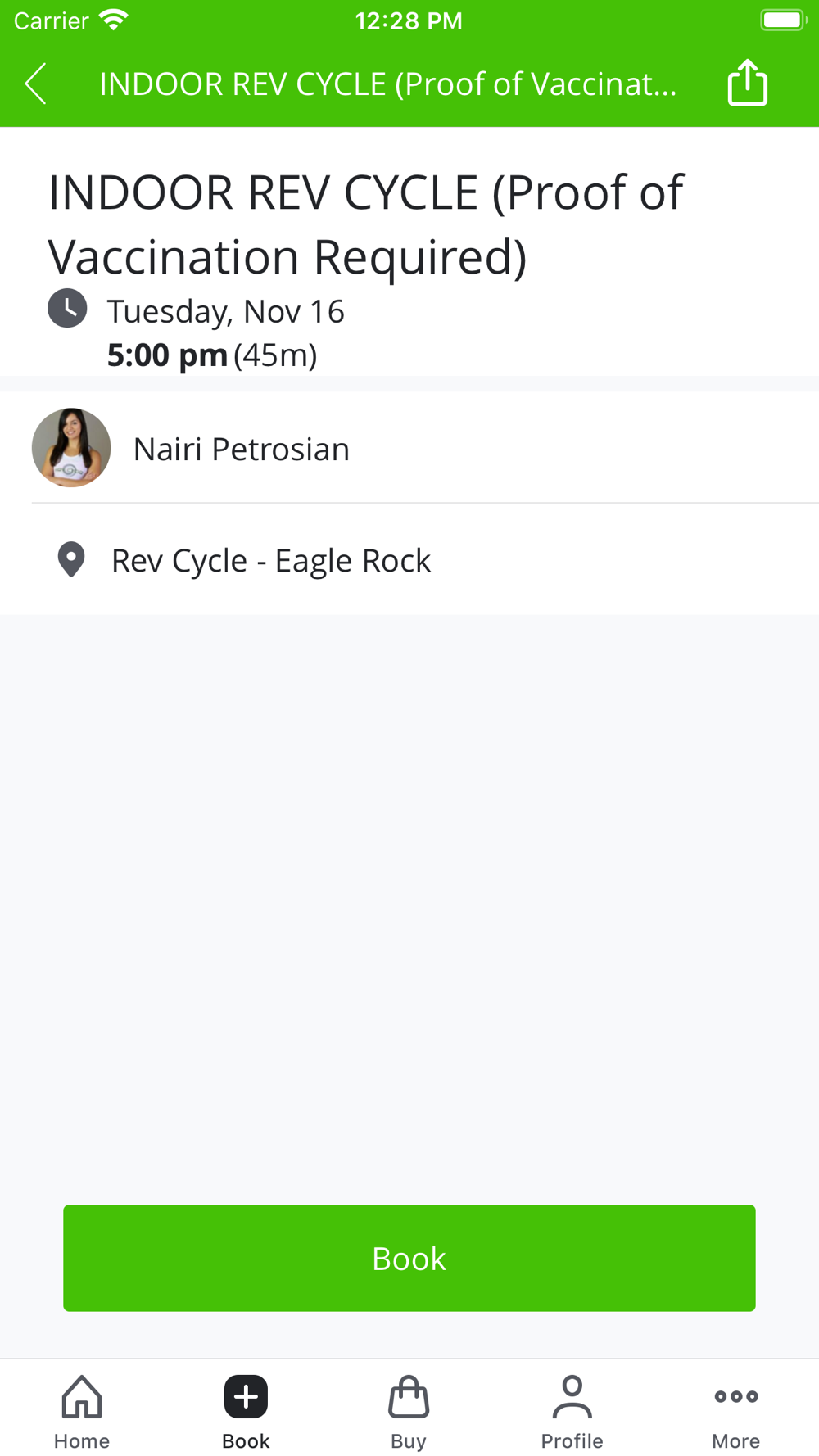The image size is (819, 1456).
Task: Select the Book tab in the bottom bar
Action: tap(246, 1412)
